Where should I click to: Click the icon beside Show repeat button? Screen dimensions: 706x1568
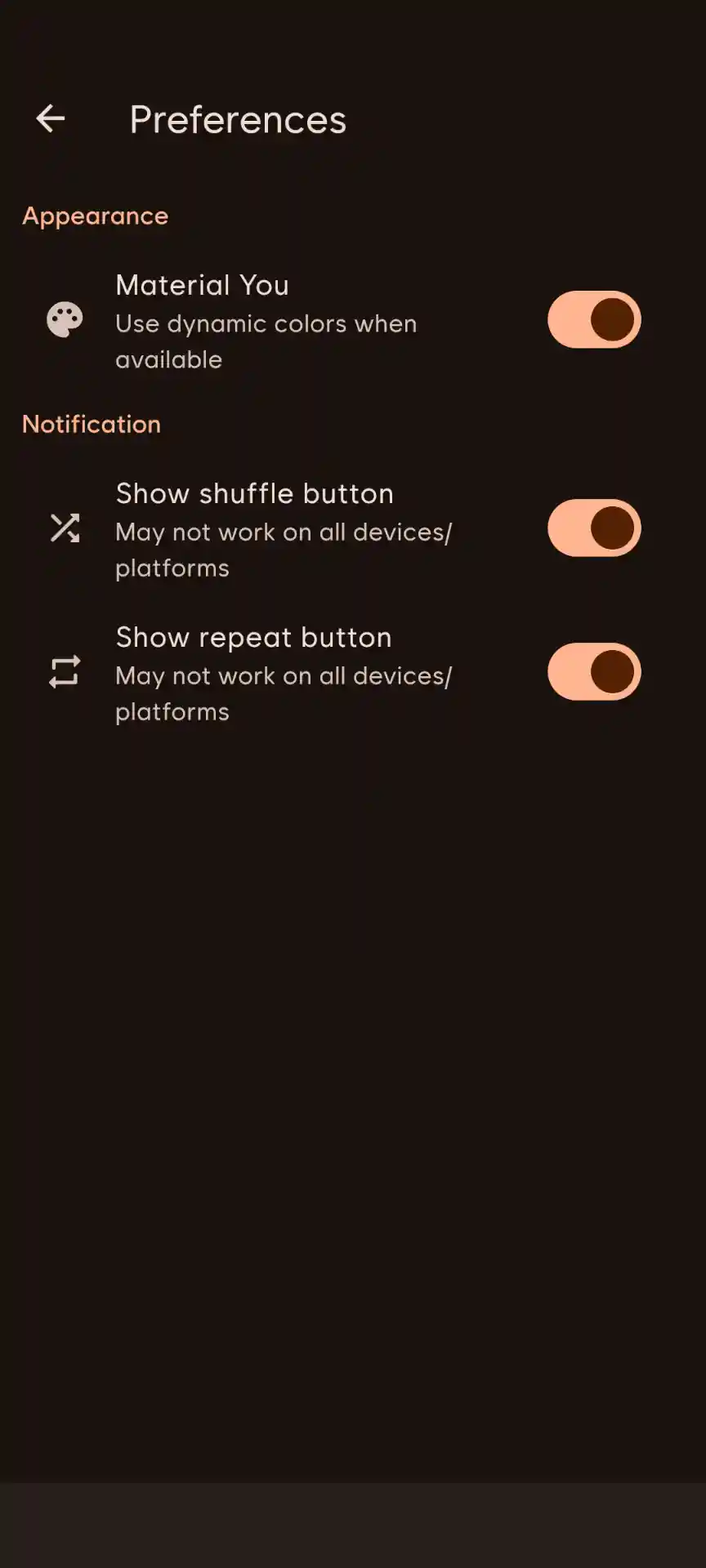click(x=65, y=672)
